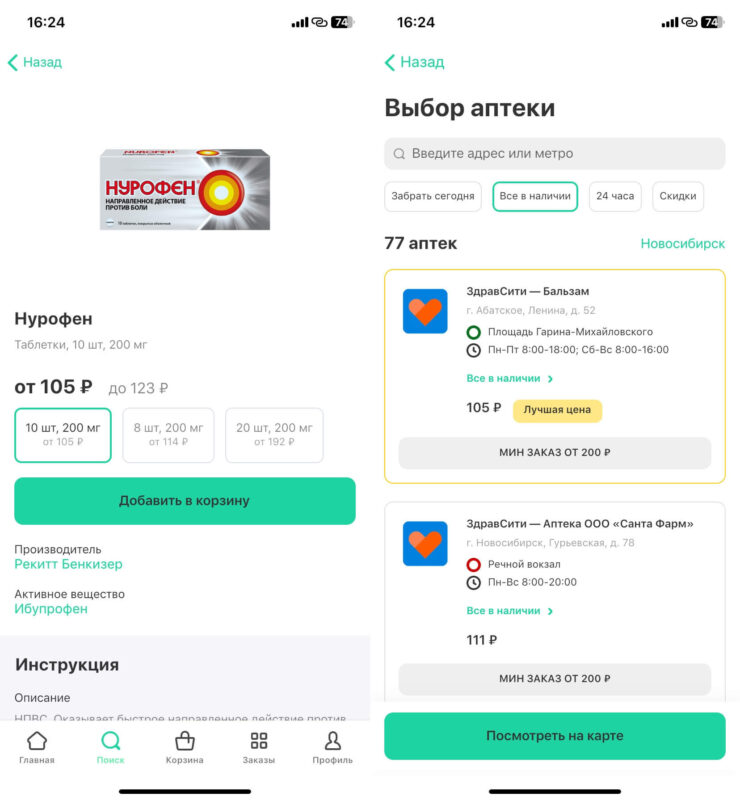Open the Корзина tab
The image size is (740, 801).
[x=184, y=747]
